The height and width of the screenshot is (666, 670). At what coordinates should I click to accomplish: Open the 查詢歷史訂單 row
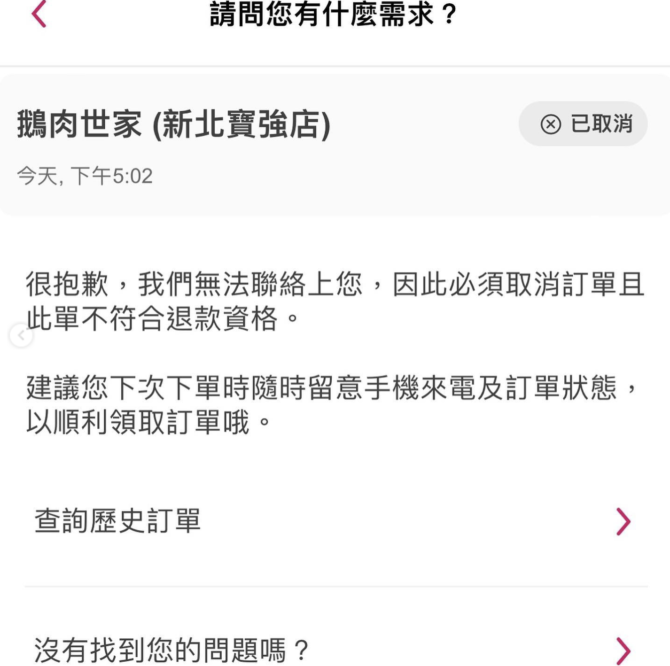tap(334, 521)
